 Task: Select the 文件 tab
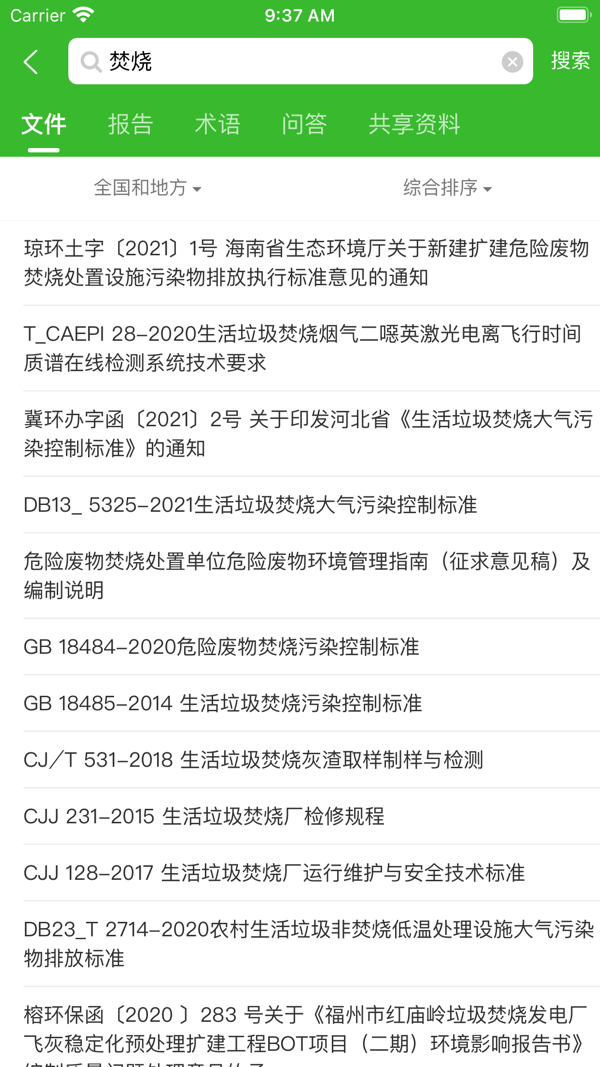click(x=44, y=124)
